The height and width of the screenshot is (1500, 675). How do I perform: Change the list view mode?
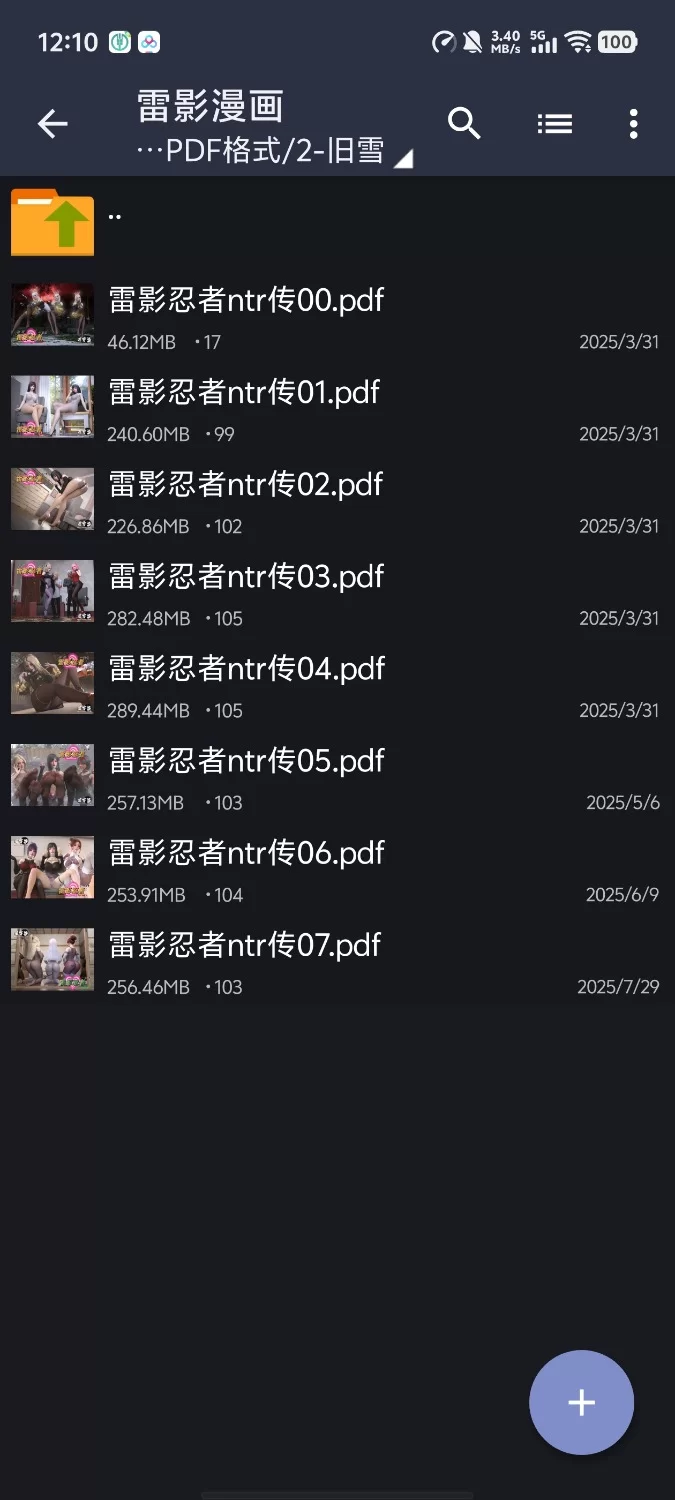point(554,124)
